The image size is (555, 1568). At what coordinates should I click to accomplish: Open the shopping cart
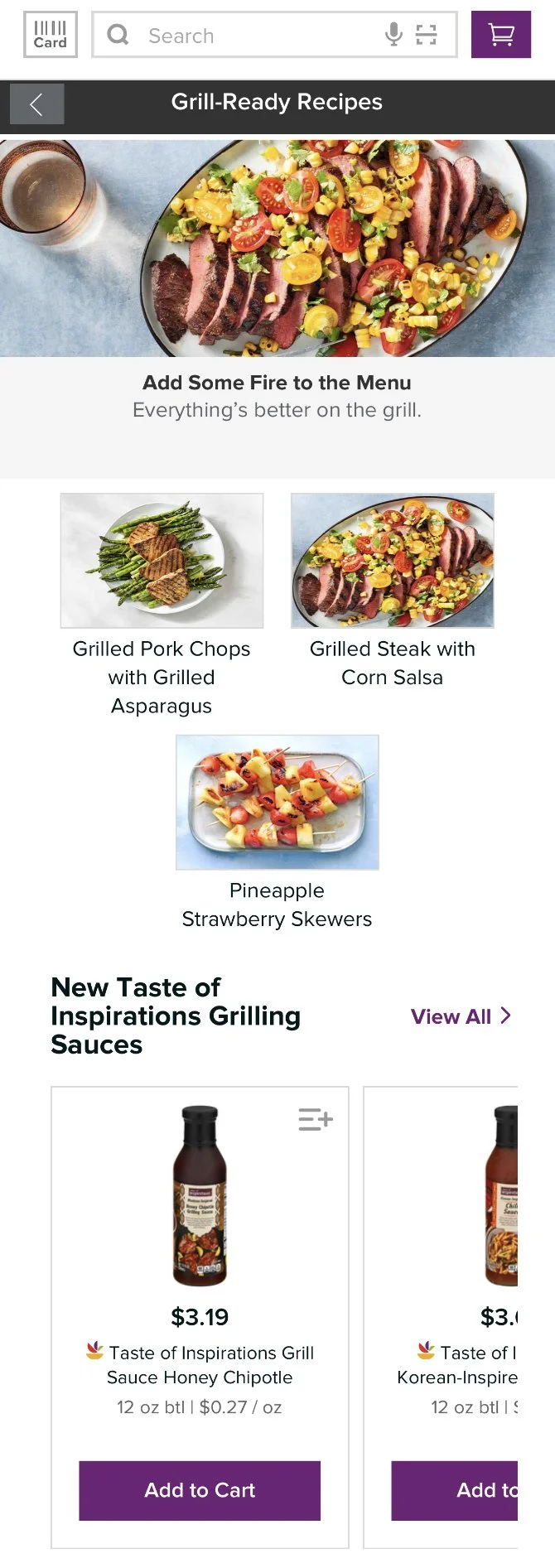pyautogui.click(x=500, y=35)
